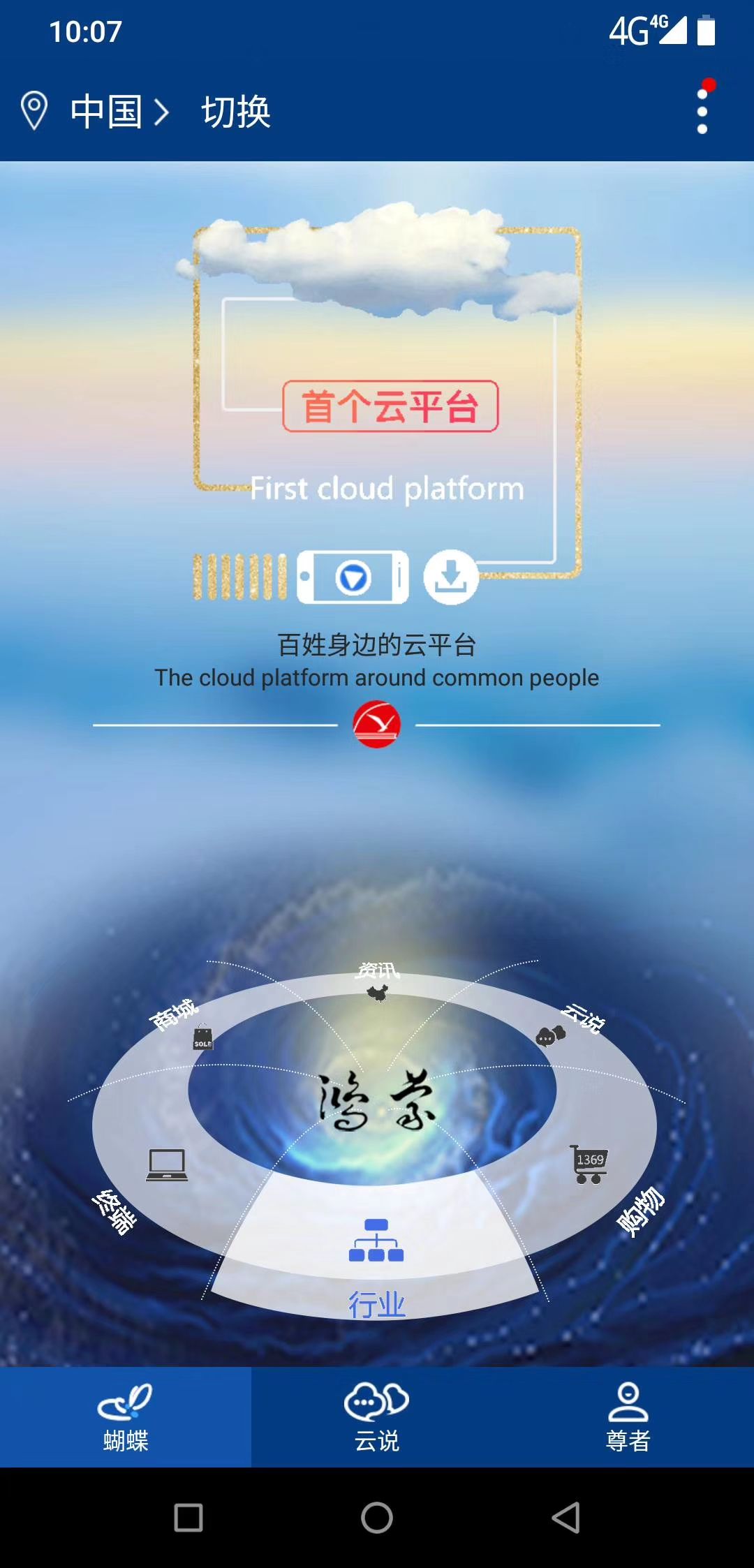
Task: Open the 商城 mall section
Action: click(187, 1026)
